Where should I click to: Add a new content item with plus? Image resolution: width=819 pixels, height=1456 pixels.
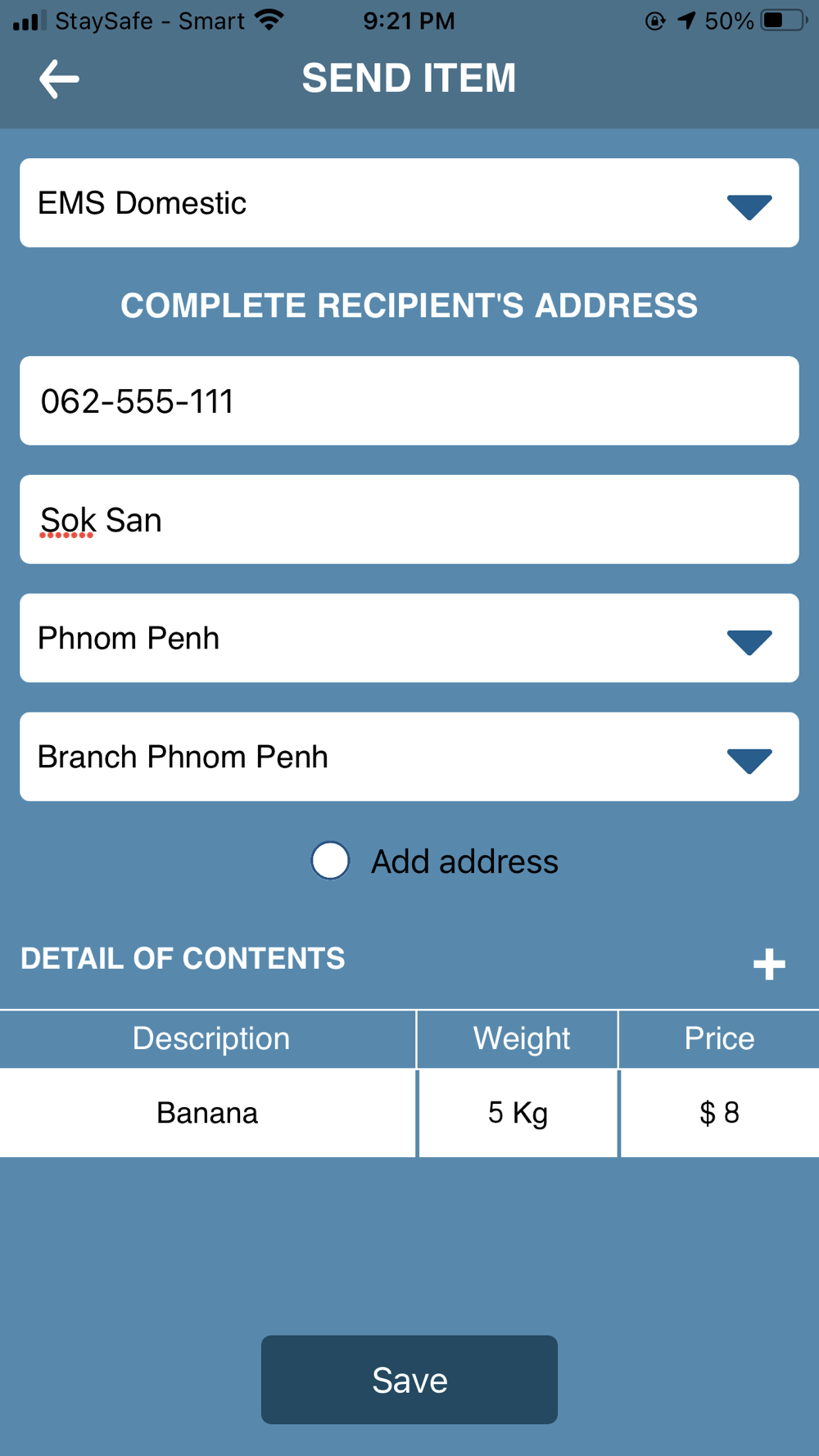point(769,964)
